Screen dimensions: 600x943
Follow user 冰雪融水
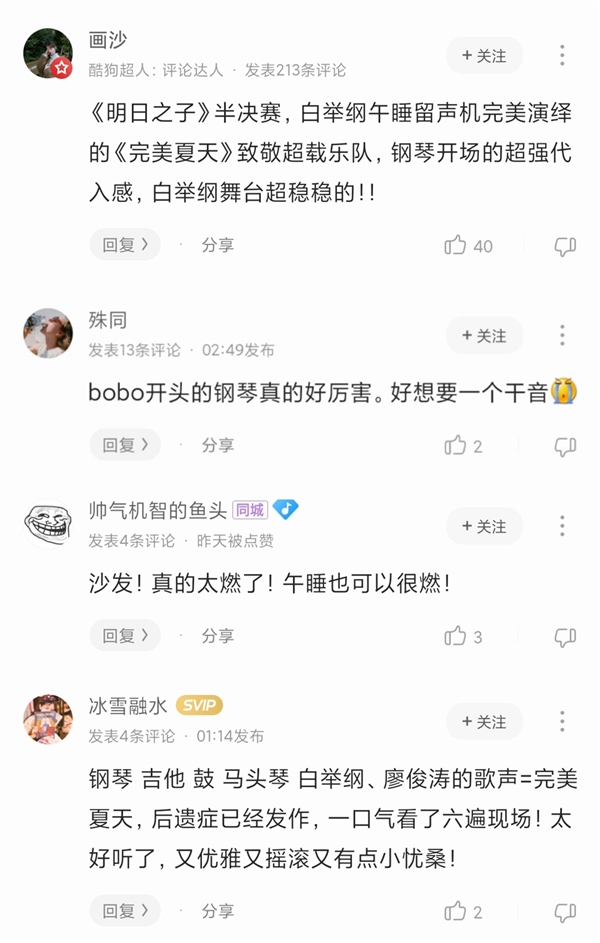[484, 722]
